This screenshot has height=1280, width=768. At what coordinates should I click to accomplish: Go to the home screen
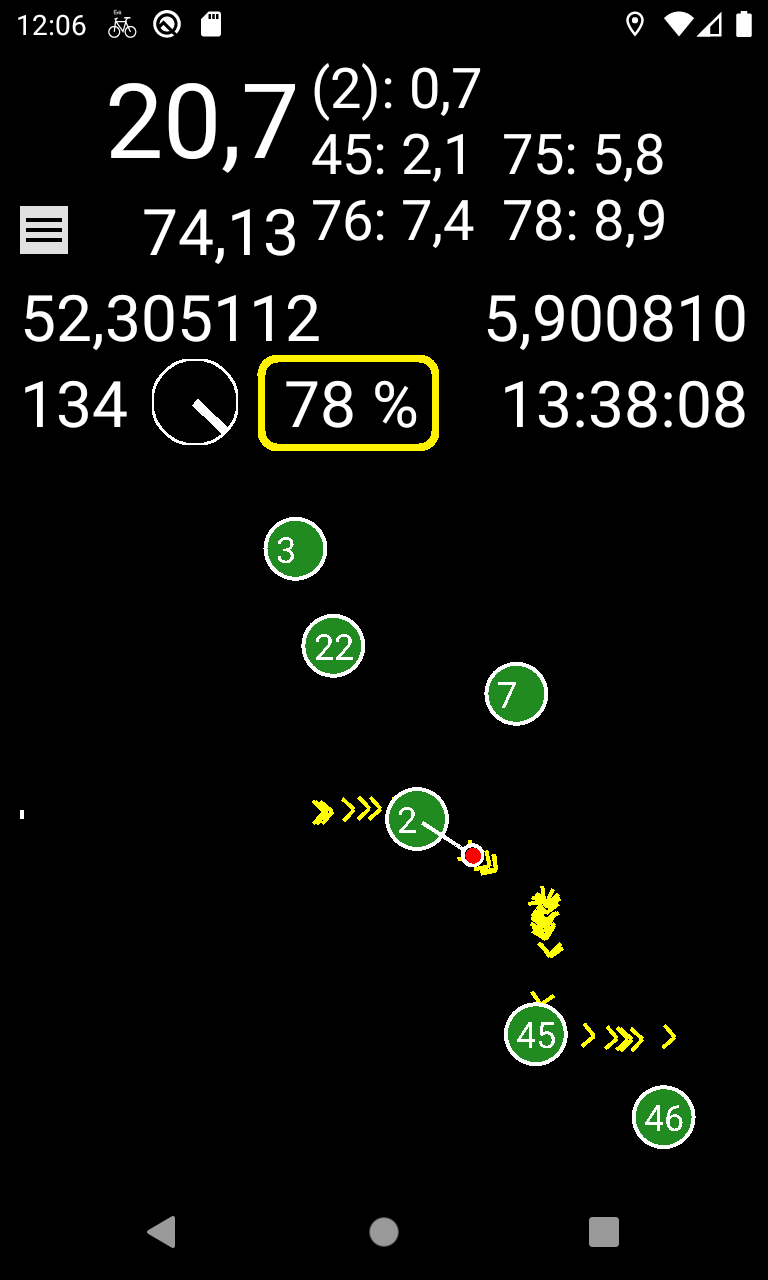pos(384,1232)
